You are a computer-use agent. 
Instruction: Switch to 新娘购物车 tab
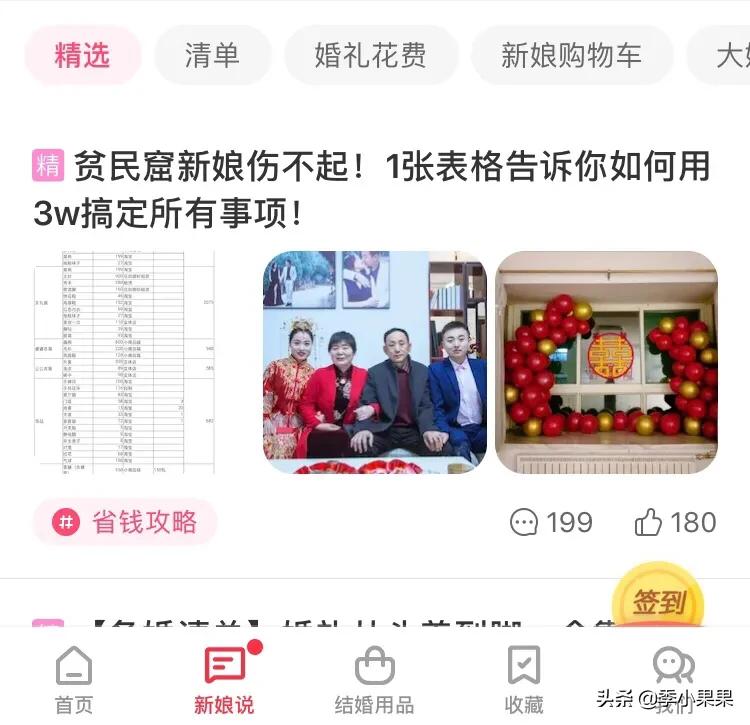[x=571, y=55]
